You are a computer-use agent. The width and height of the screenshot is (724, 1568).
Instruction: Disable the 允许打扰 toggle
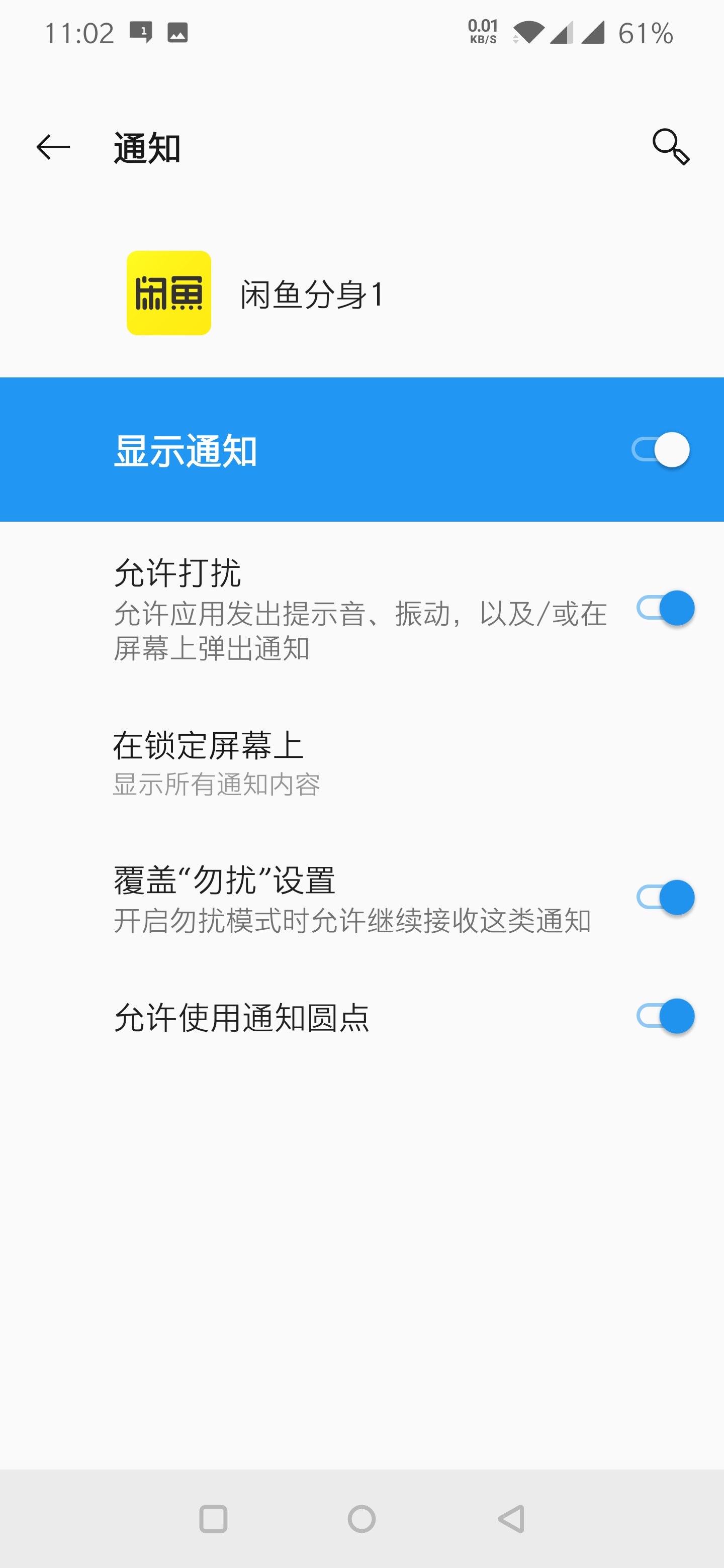coord(665,608)
